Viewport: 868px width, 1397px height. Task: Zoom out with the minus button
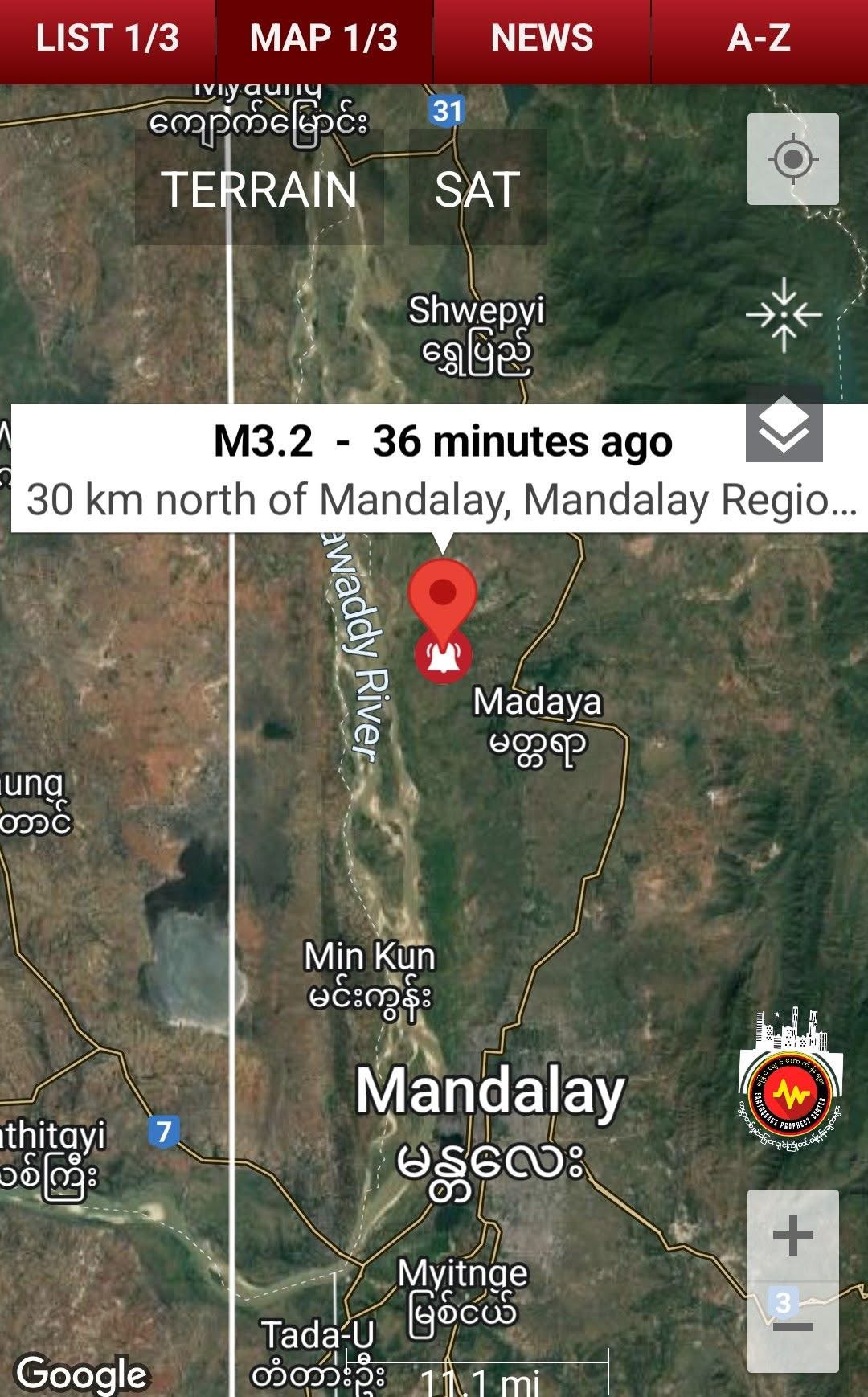coord(792,1326)
